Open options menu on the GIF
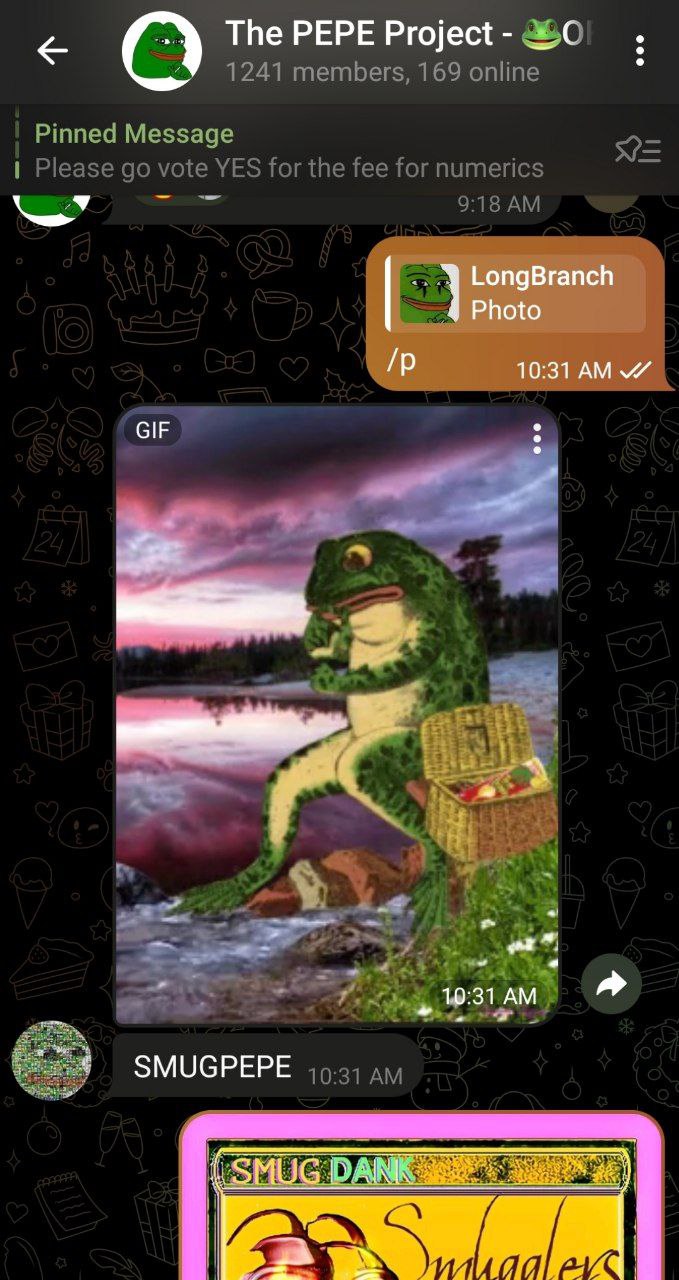Image resolution: width=679 pixels, height=1280 pixels. (537, 438)
